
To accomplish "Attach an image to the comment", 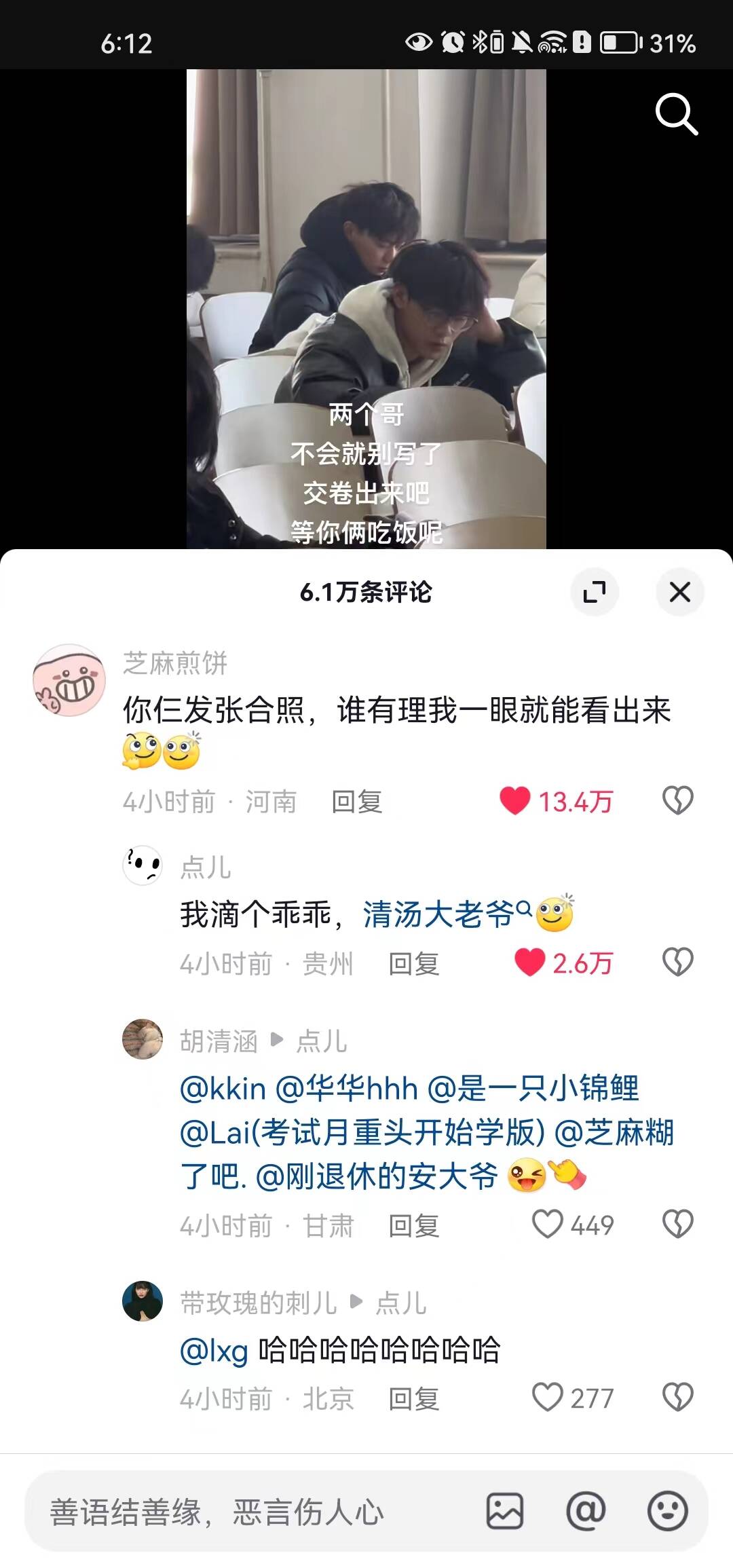I will [x=505, y=1511].
